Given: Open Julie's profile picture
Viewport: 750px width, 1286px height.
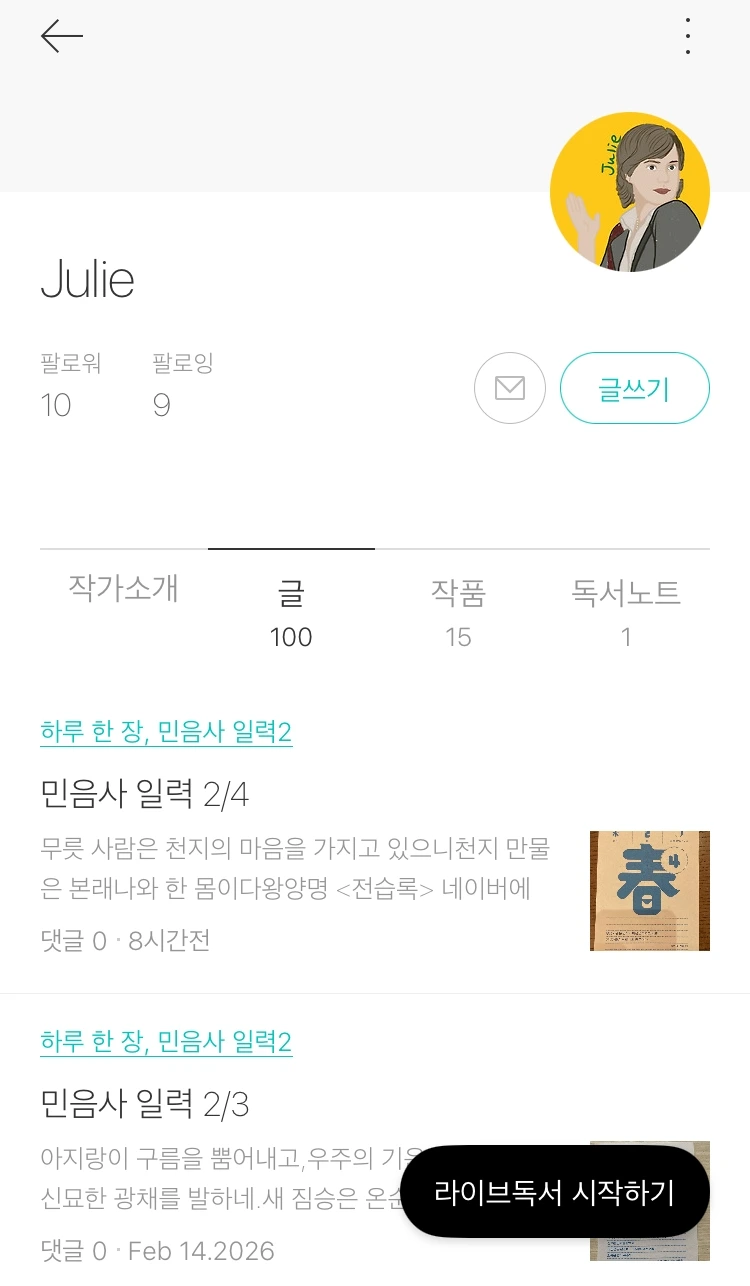Looking at the screenshot, I should pyautogui.click(x=629, y=192).
